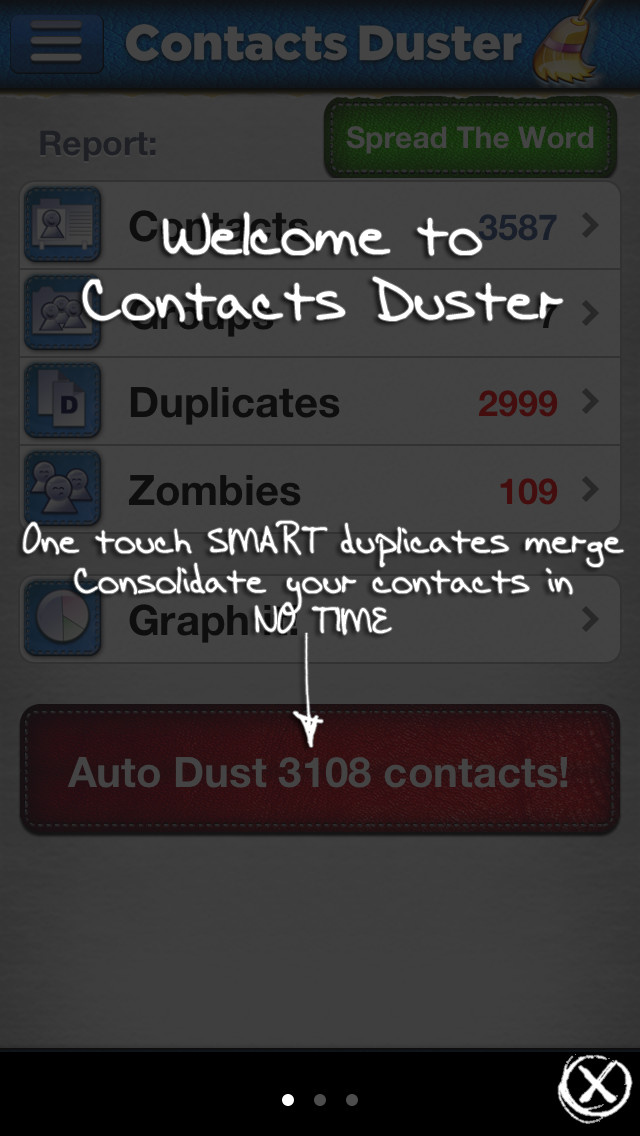Screen dimensions: 640x1136
Task: Open the Contacts row
Action: click(x=320, y=225)
